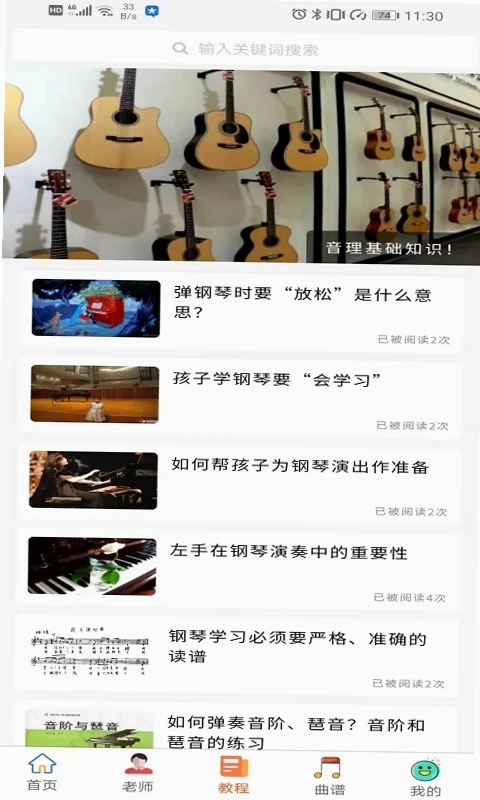Open the 音理基础知识 guitar banner
This screenshot has width=480, height=800.
click(x=241, y=164)
